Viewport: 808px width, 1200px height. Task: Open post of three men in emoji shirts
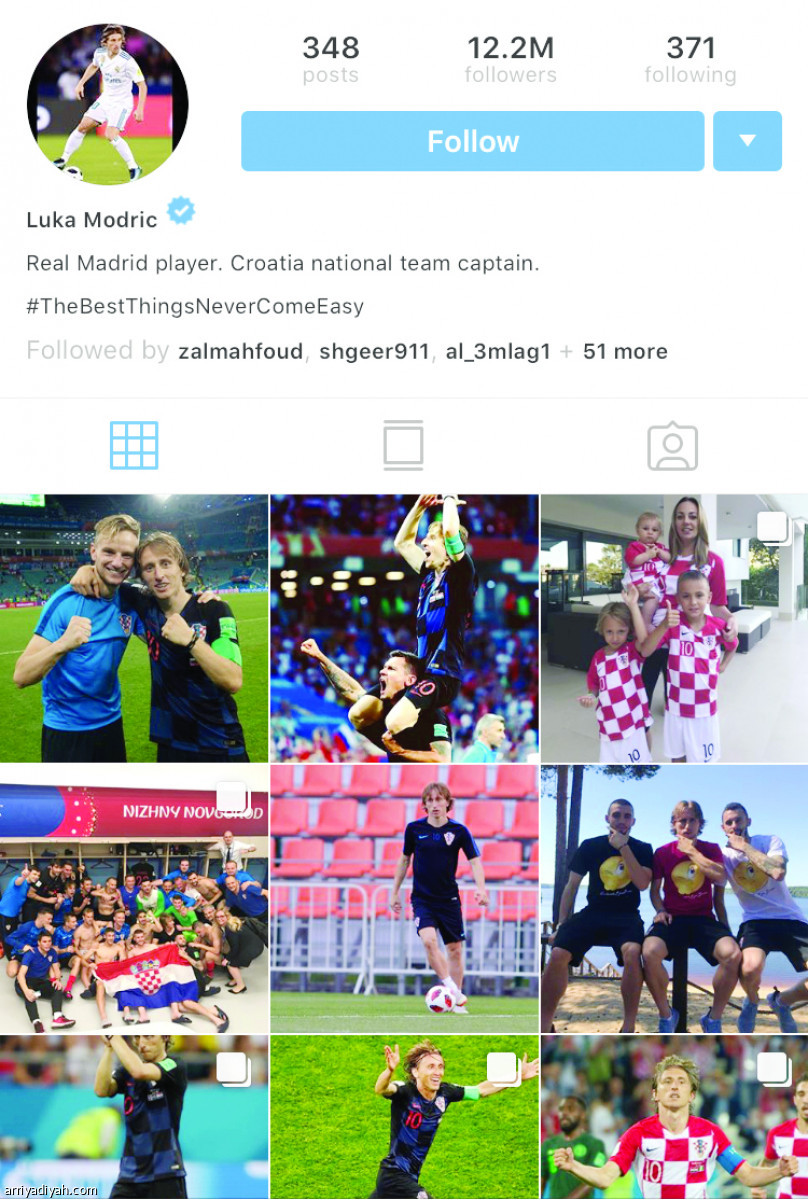click(x=674, y=898)
